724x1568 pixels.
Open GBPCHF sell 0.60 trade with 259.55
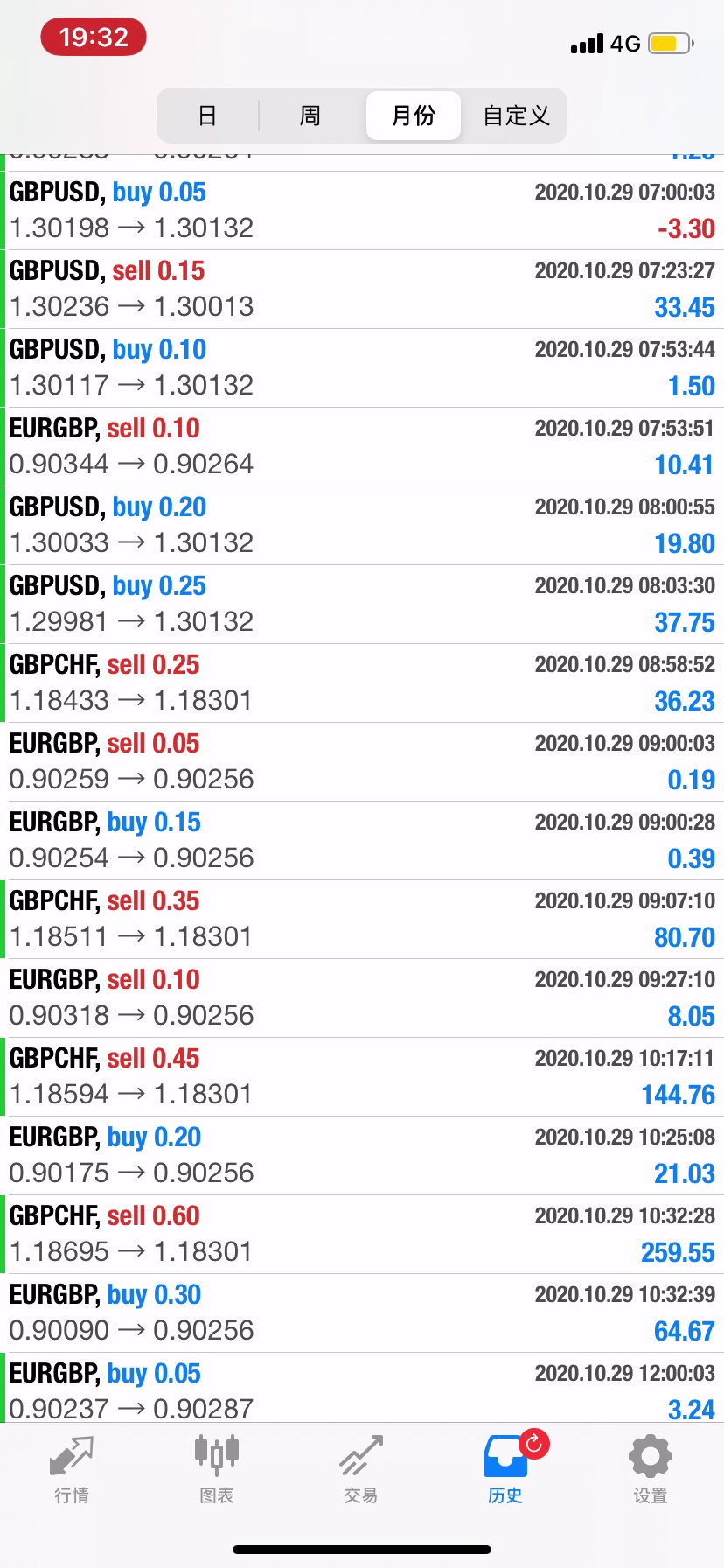pyautogui.click(x=362, y=1235)
